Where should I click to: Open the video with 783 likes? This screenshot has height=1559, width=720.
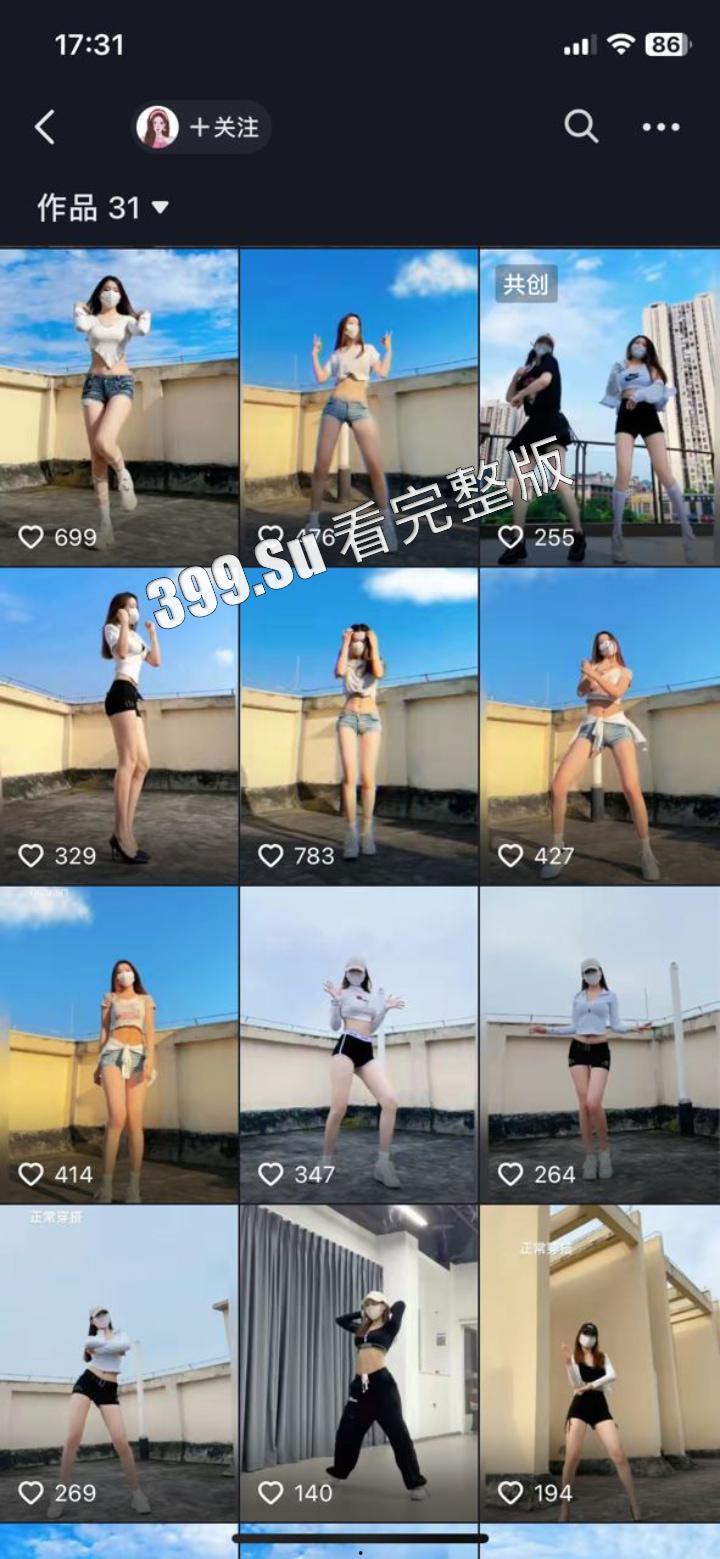coord(359,725)
